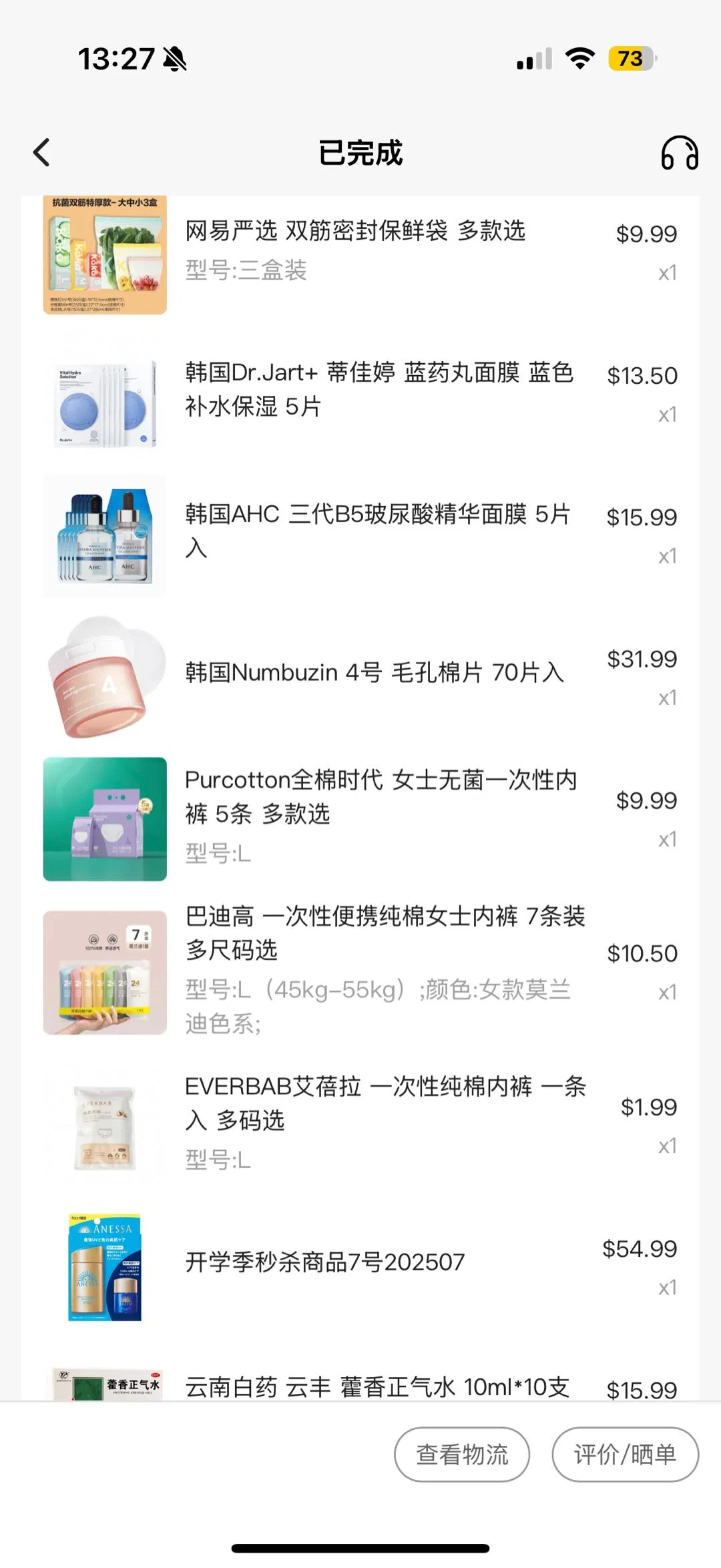Screen dimensions: 721x1568
Task: Tap the 评价/晒单 button
Action: pos(625,1455)
